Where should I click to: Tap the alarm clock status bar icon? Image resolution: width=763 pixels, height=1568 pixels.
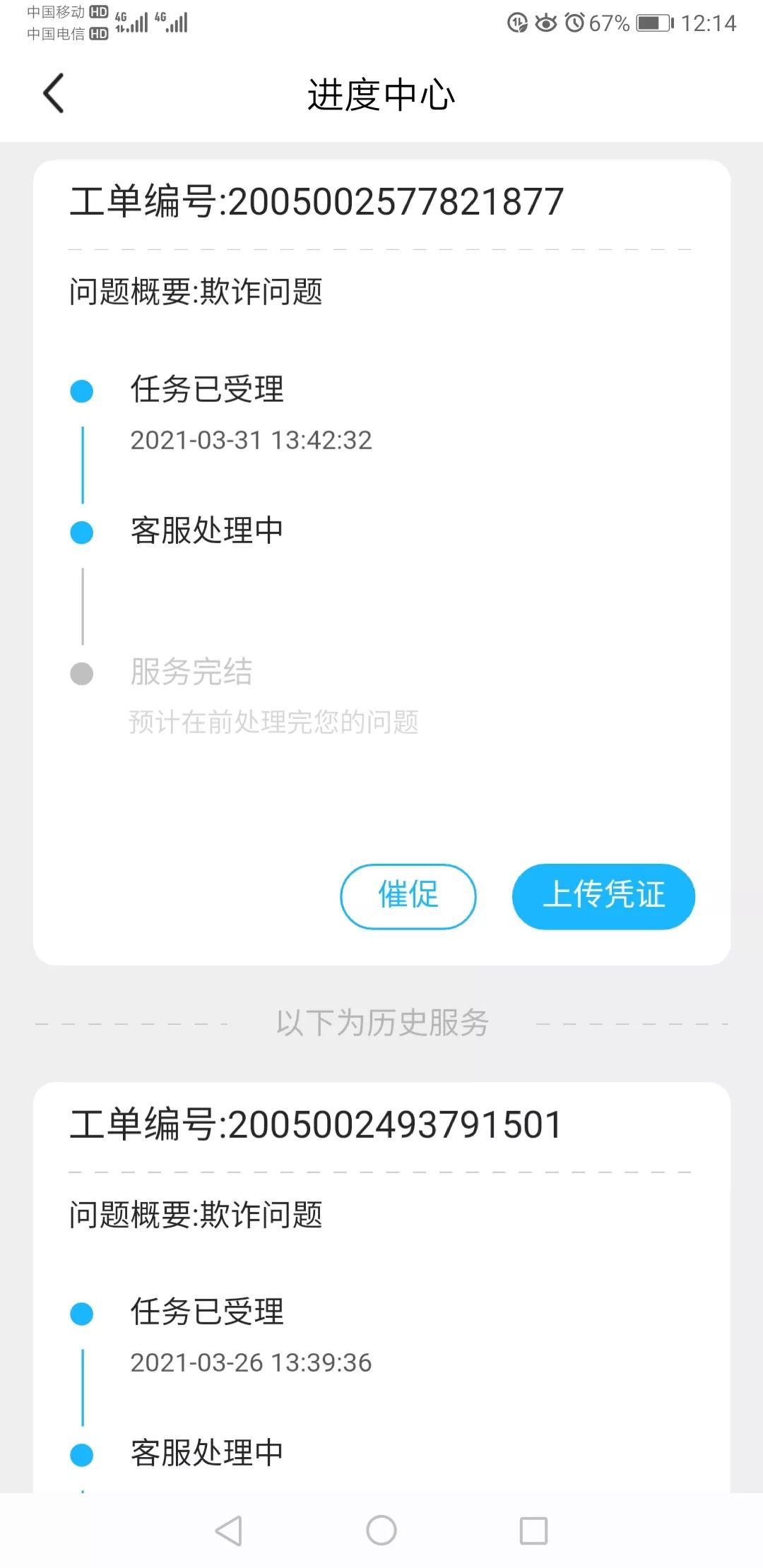572,22
